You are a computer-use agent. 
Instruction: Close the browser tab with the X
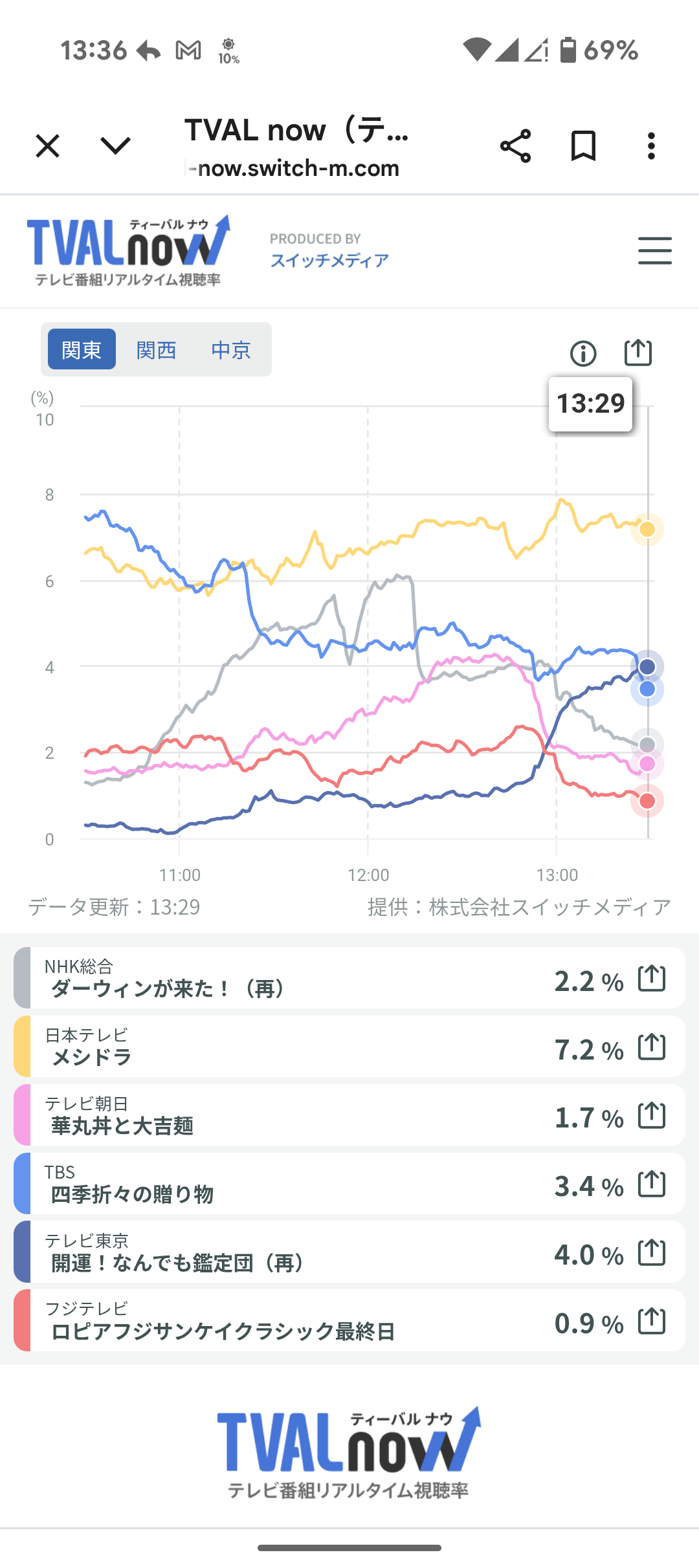47,146
